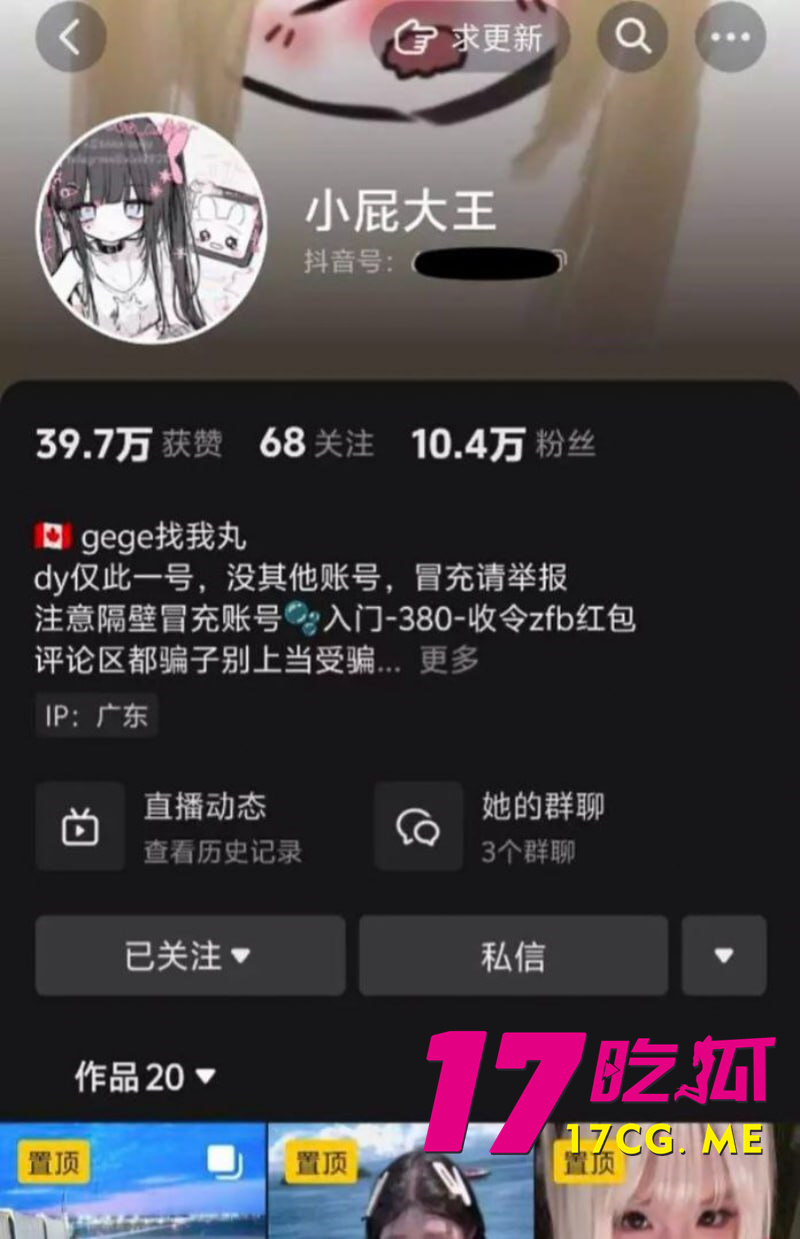The width and height of the screenshot is (800, 1239).
Task: Tap the 已关注 follow status button
Action: [190, 955]
